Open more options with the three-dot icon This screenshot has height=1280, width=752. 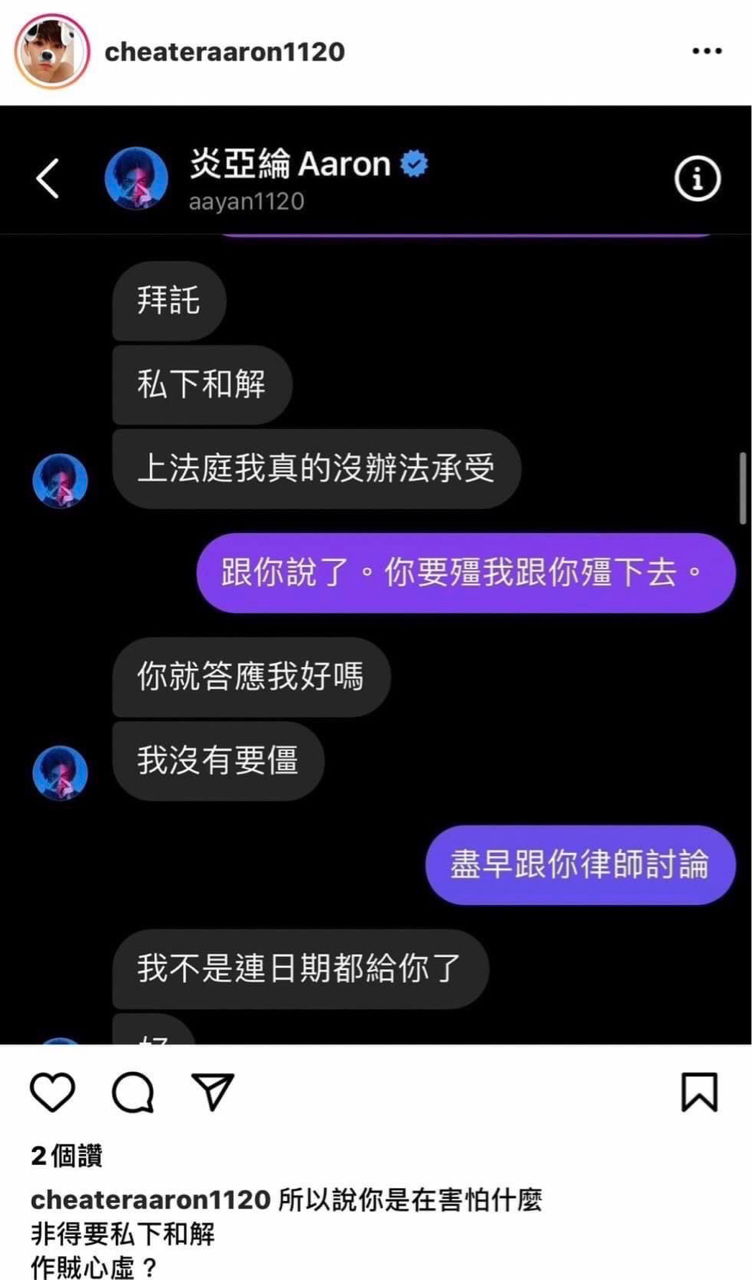[x=707, y=50]
